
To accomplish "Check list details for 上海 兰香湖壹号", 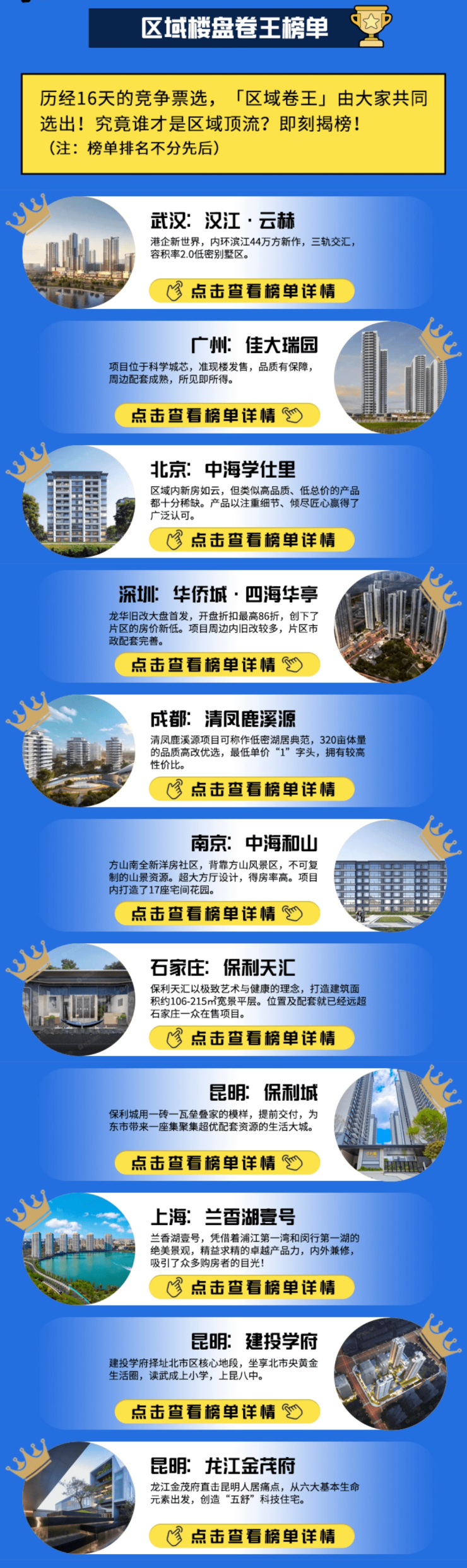I will click(x=252, y=1287).
